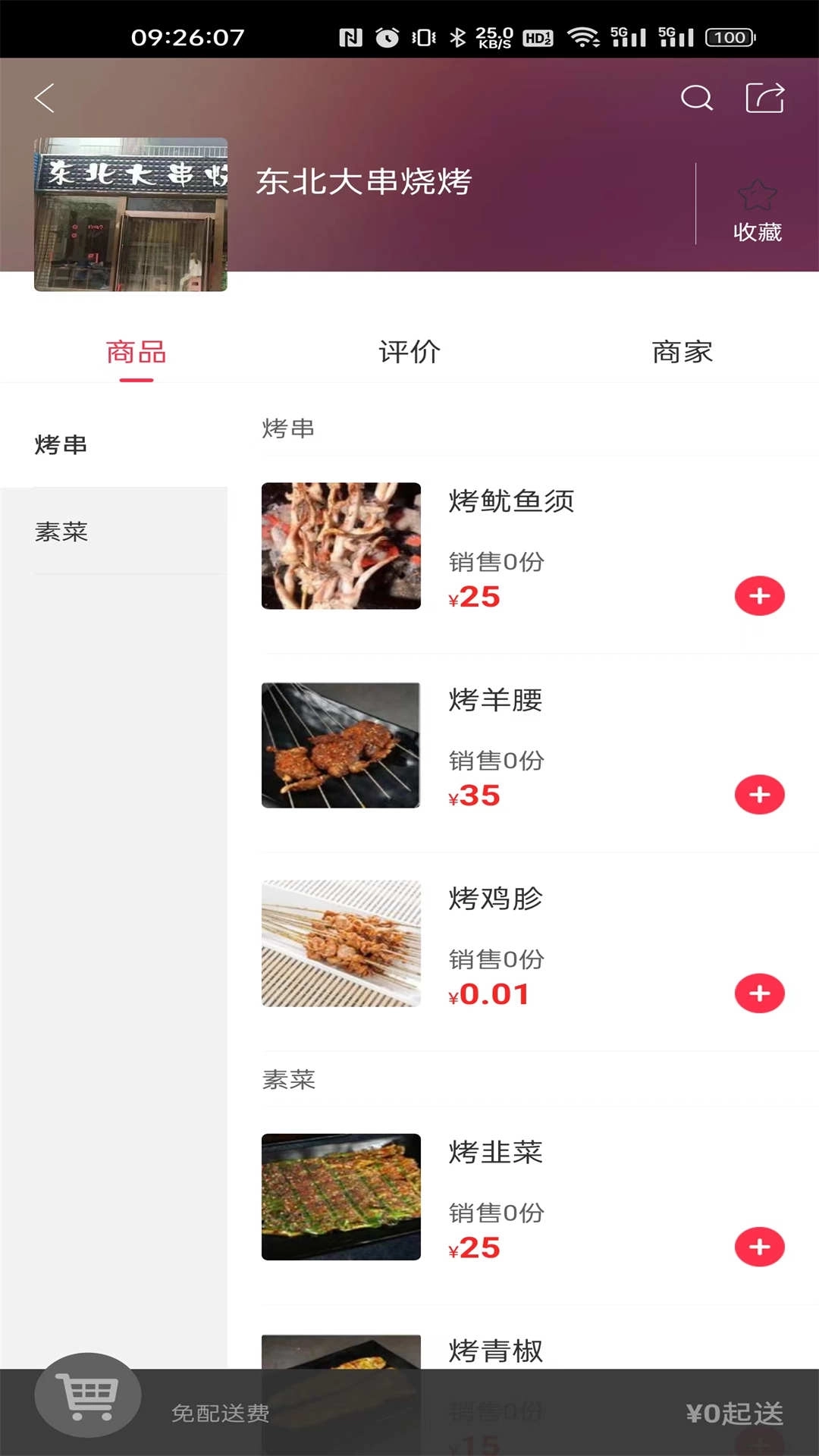The height and width of the screenshot is (1456, 819).
Task: Open 烤鱿鱼须 product details
Action: point(511,501)
